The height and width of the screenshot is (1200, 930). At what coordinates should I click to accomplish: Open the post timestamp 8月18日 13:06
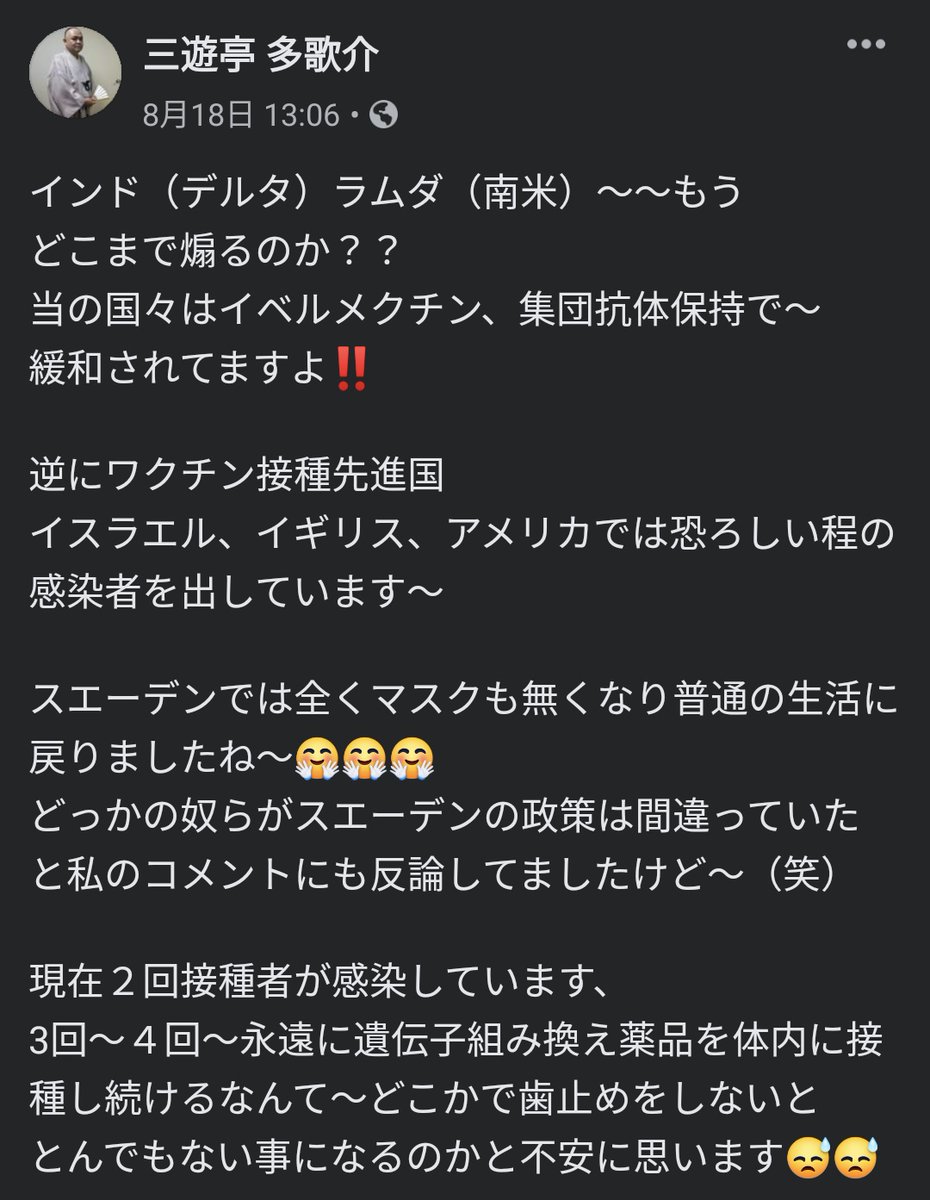click(241, 115)
